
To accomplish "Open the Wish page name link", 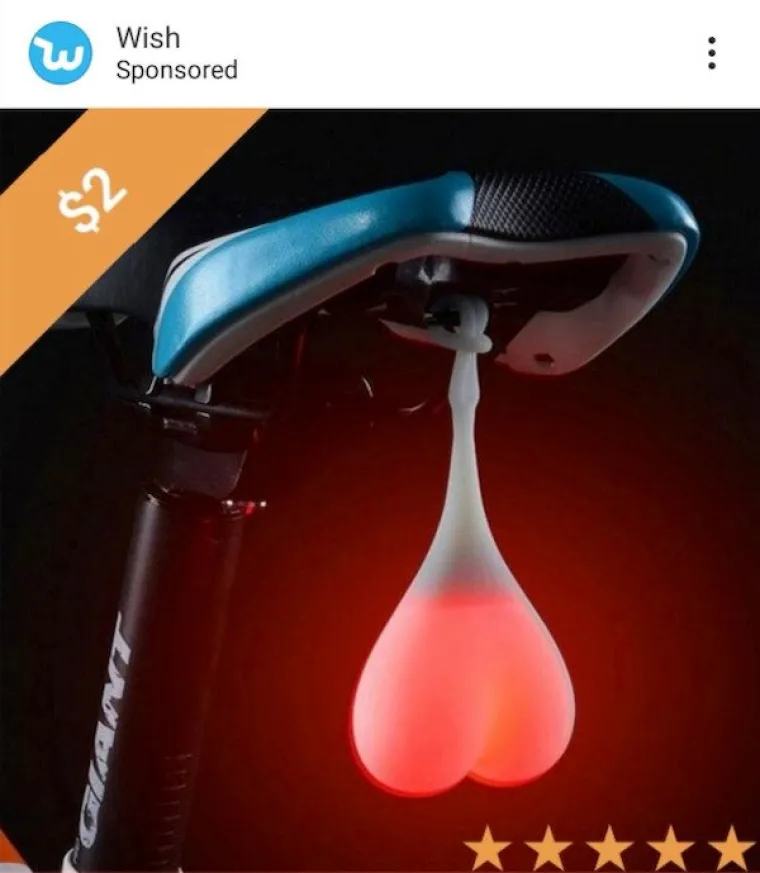I will [x=148, y=38].
